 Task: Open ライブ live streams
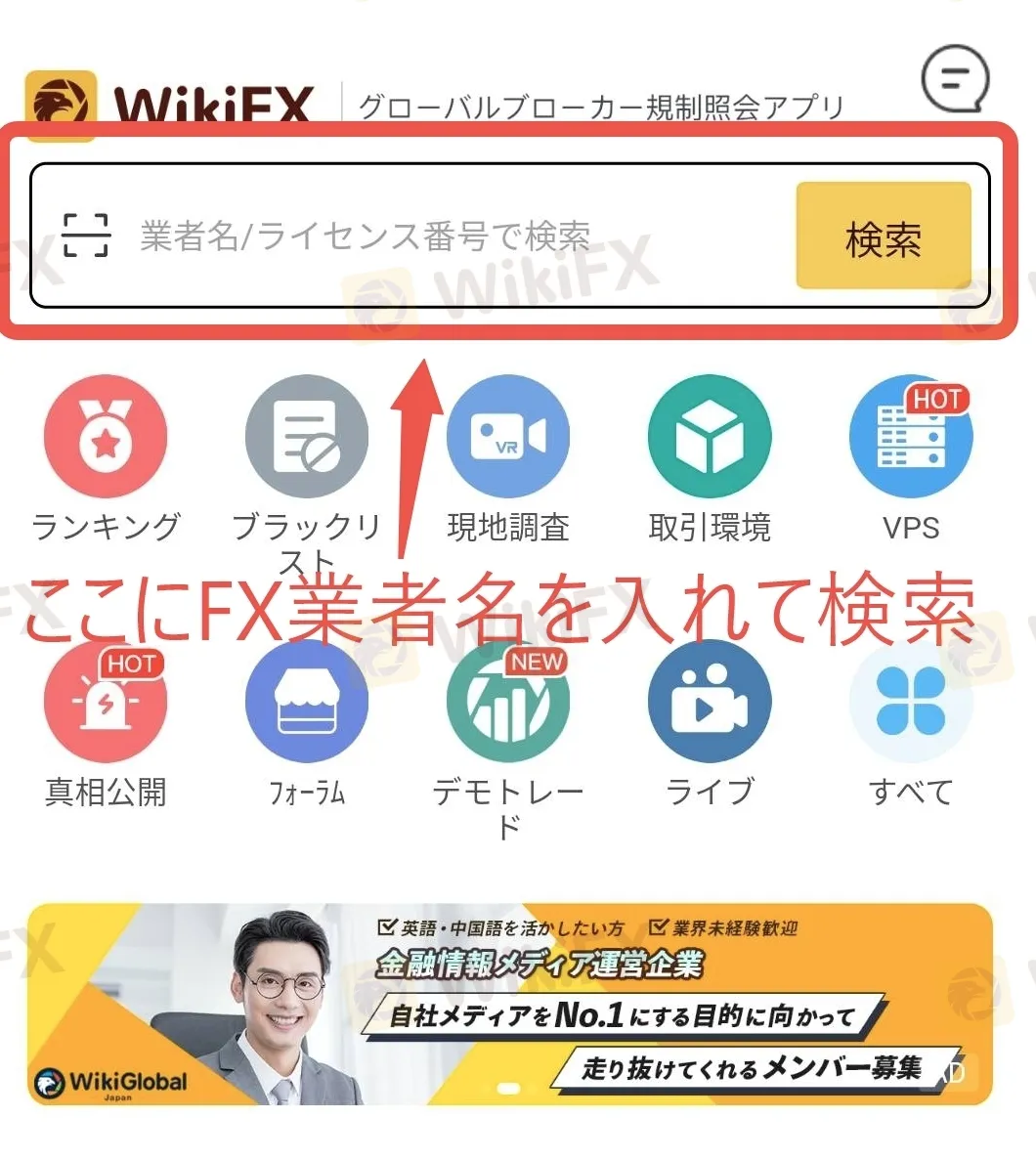pos(710,702)
